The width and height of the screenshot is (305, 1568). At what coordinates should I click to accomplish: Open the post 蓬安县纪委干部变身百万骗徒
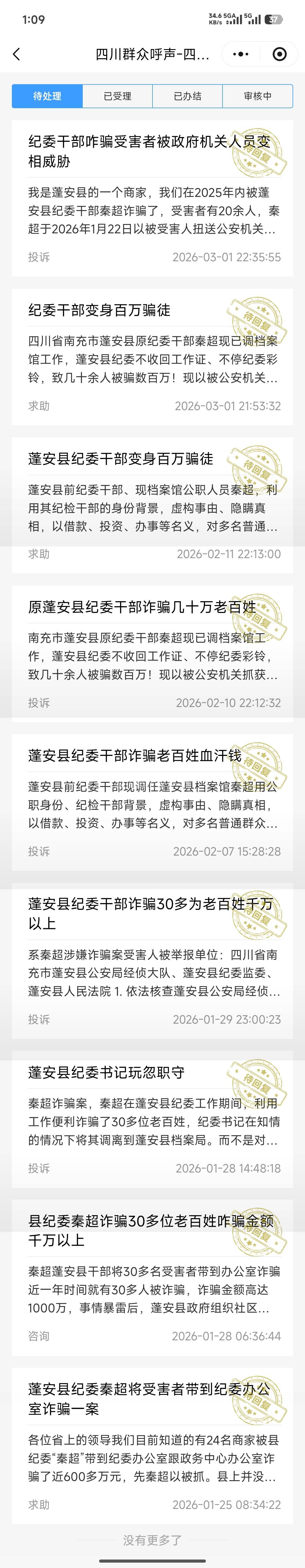tap(121, 459)
